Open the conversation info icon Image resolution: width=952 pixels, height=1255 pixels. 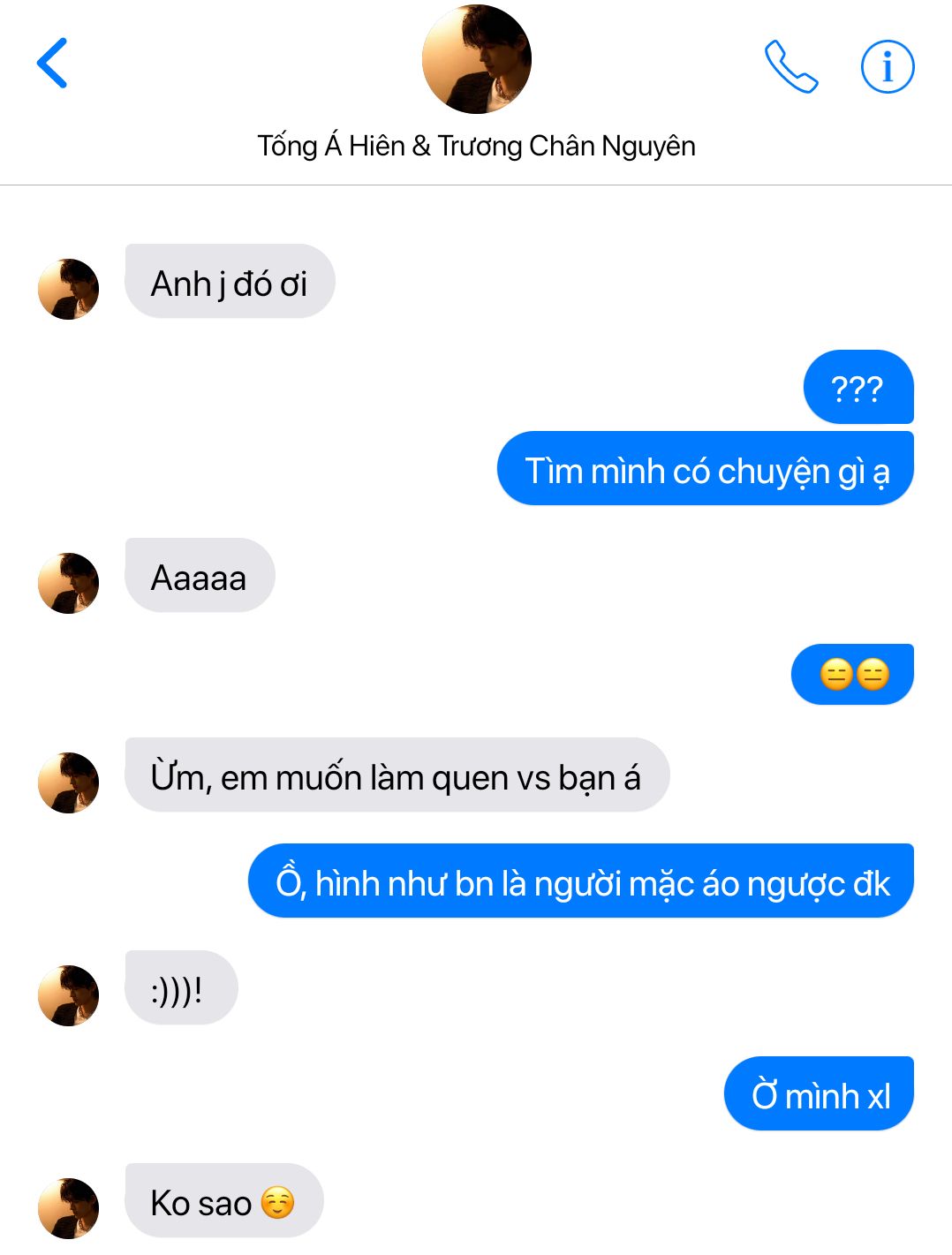[x=887, y=66]
